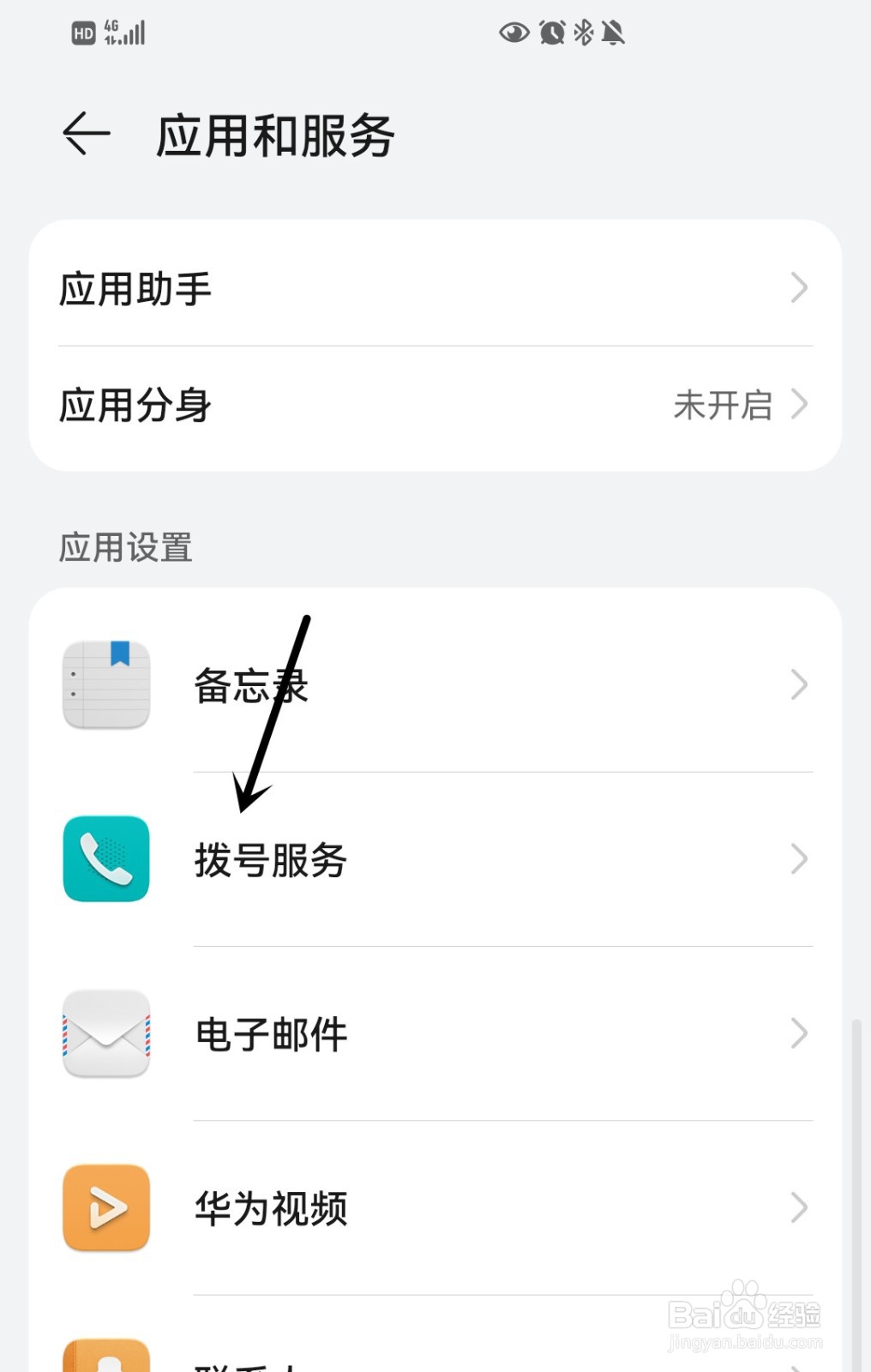Select the teal phone dialer icon
871x1372 pixels.
point(105,860)
